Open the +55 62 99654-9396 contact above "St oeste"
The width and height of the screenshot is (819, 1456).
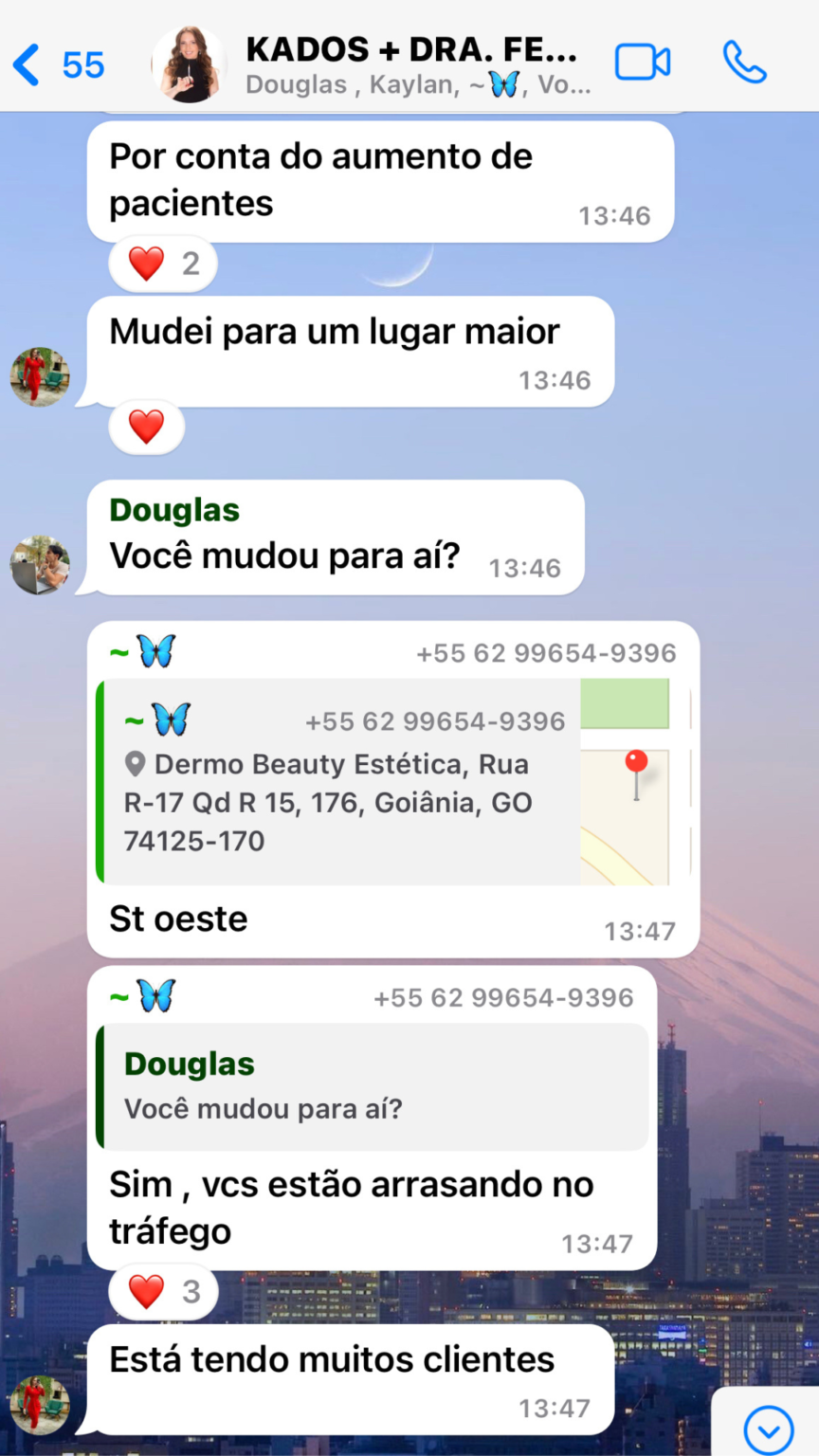pos(545,653)
